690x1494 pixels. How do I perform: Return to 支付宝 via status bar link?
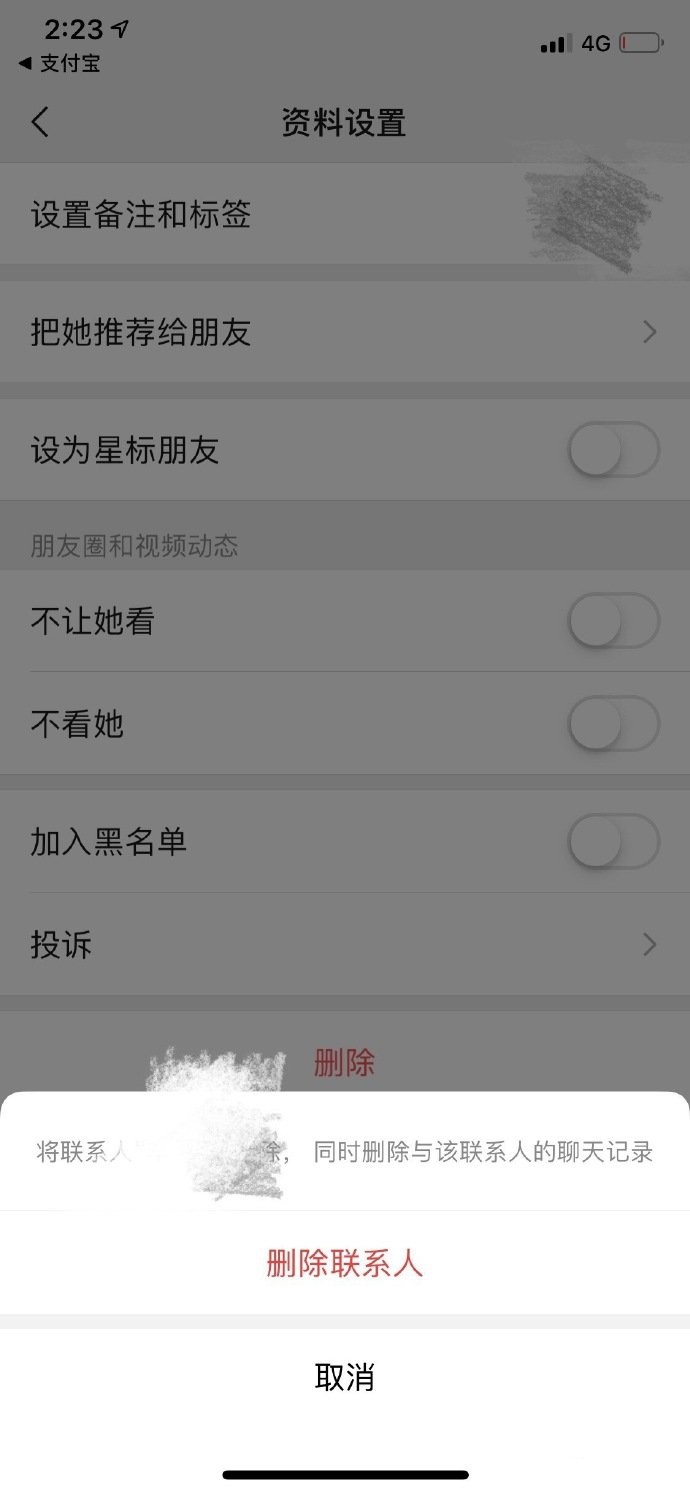point(60,64)
